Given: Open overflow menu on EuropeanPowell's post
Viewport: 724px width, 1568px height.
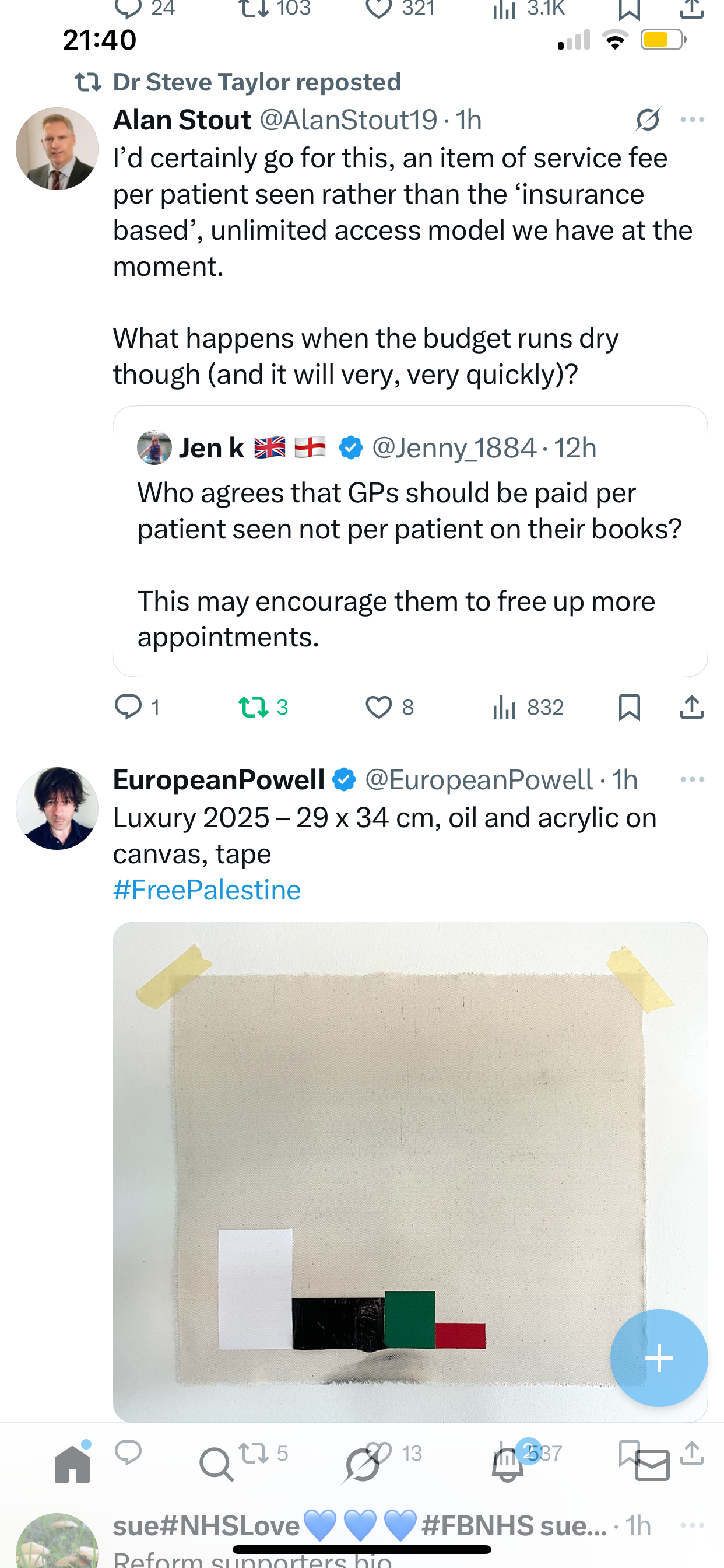Looking at the screenshot, I should click(x=692, y=780).
